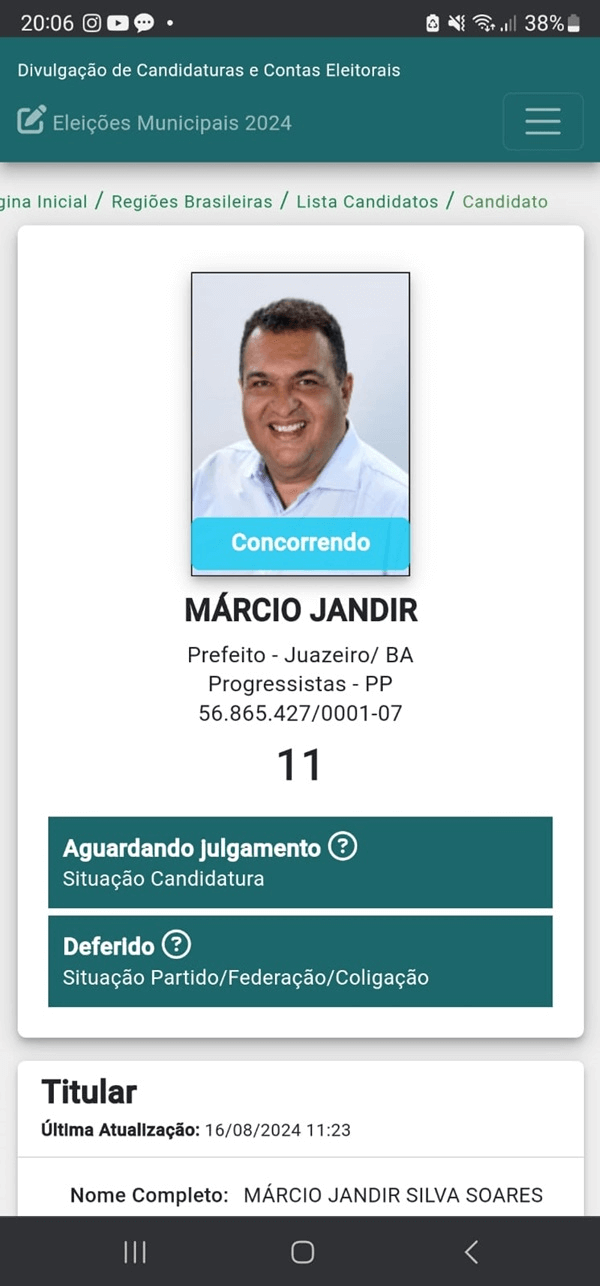Open the hamburger navigation menu

(542, 122)
